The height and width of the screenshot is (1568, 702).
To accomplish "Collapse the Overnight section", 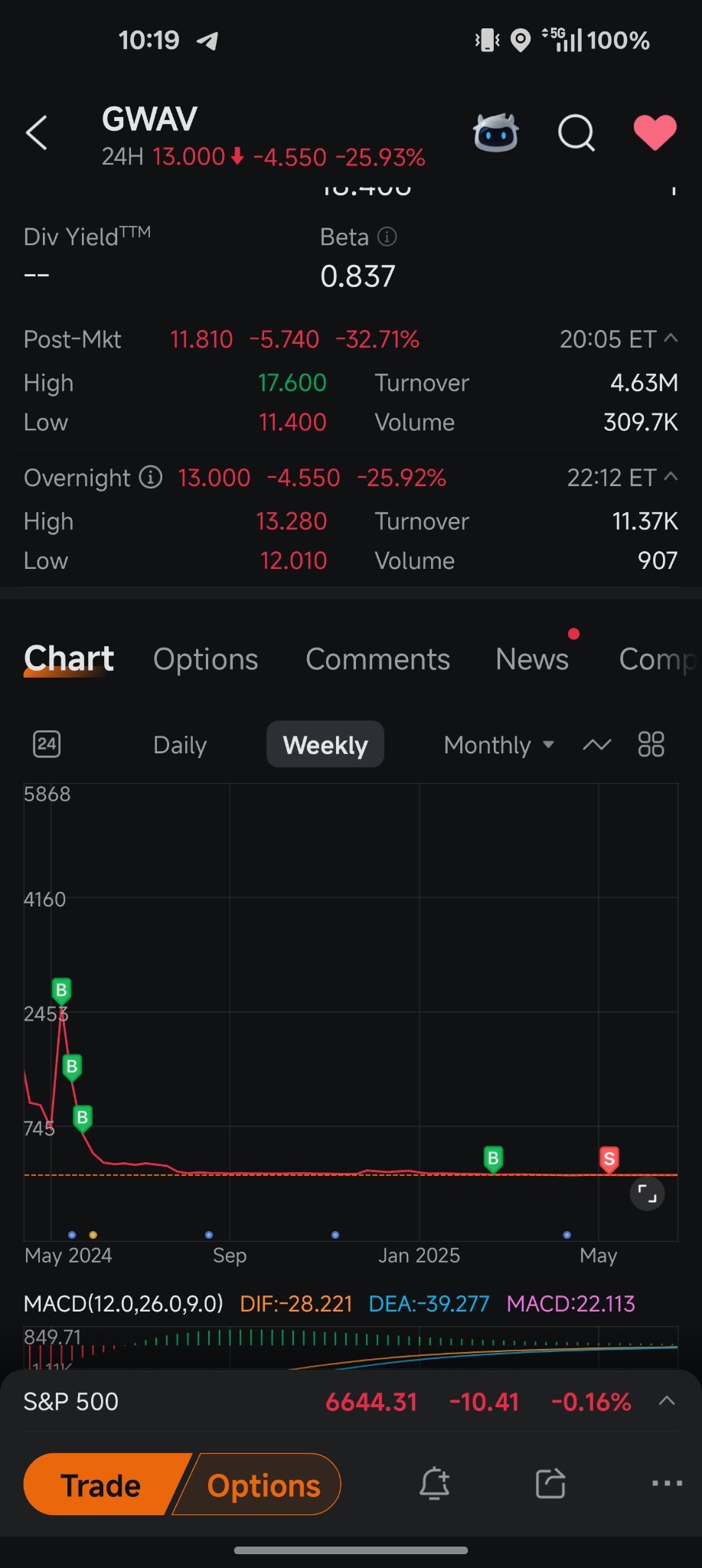I will coord(671,477).
